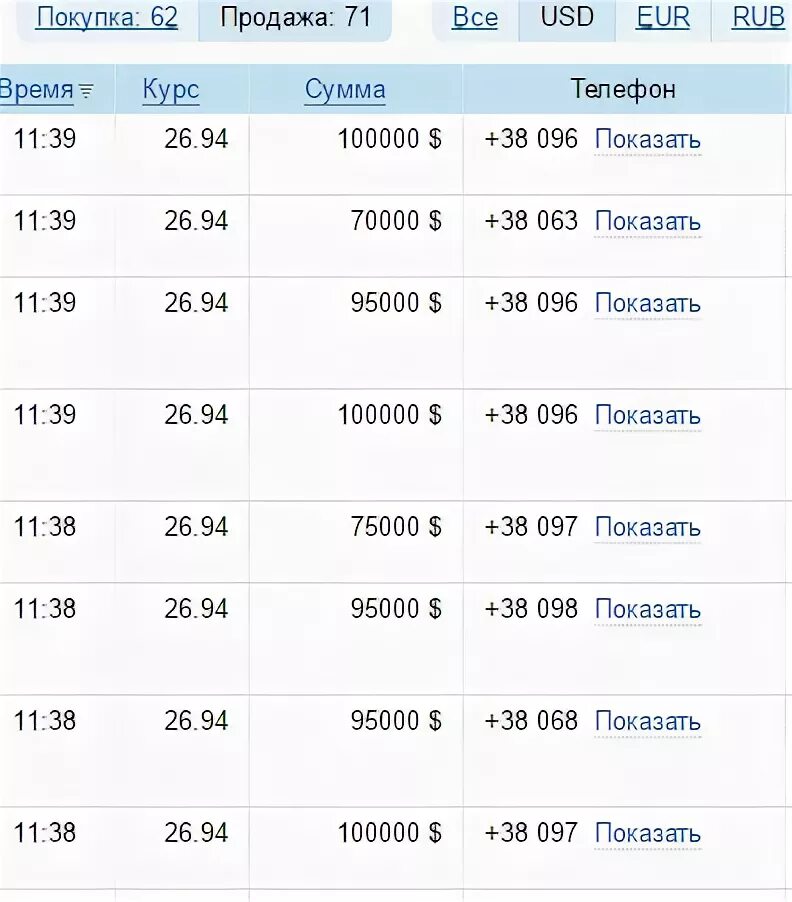Image resolution: width=792 pixels, height=902 pixels.
Task: Reveal phone number for the 70000 $ offer
Action: [x=647, y=221]
